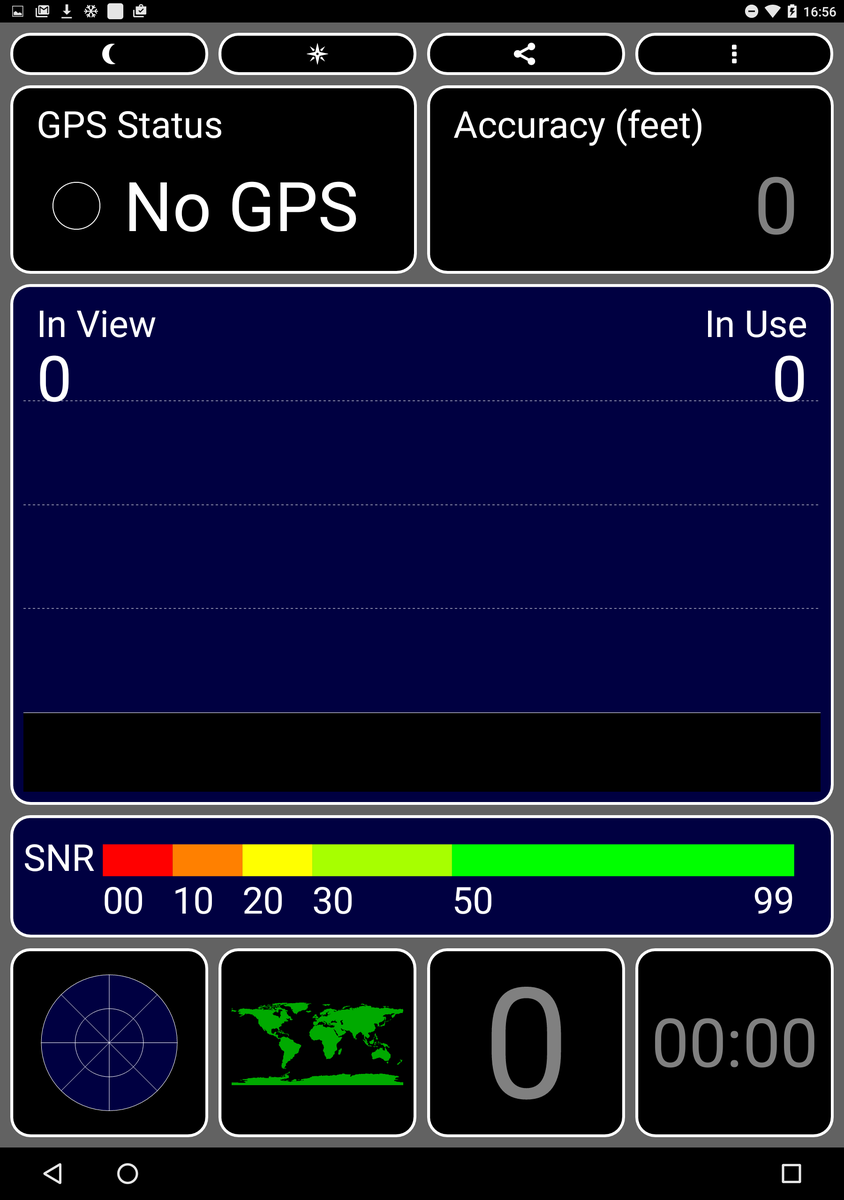
Task: Go to the device home screen
Action: (127, 1173)
